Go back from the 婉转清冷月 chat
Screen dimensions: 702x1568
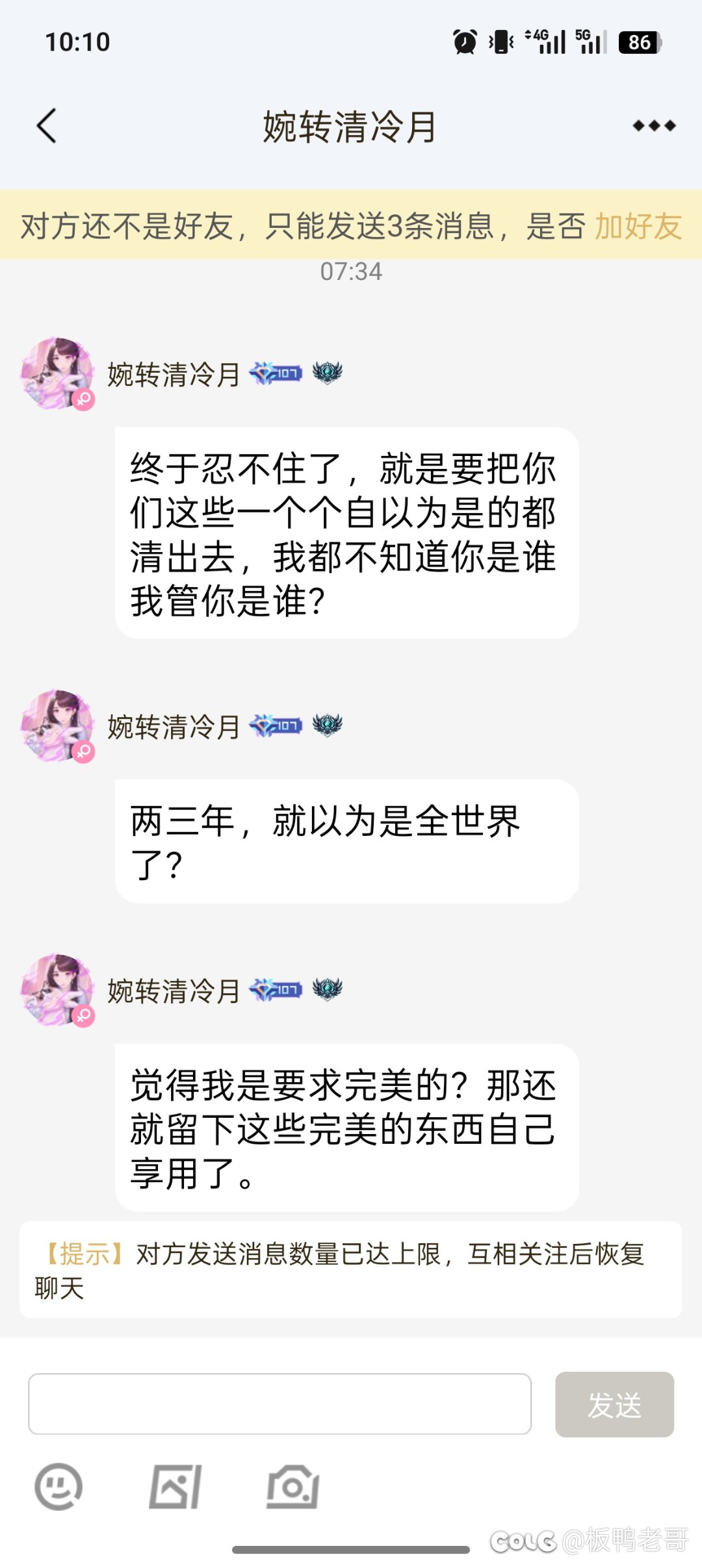47,126
